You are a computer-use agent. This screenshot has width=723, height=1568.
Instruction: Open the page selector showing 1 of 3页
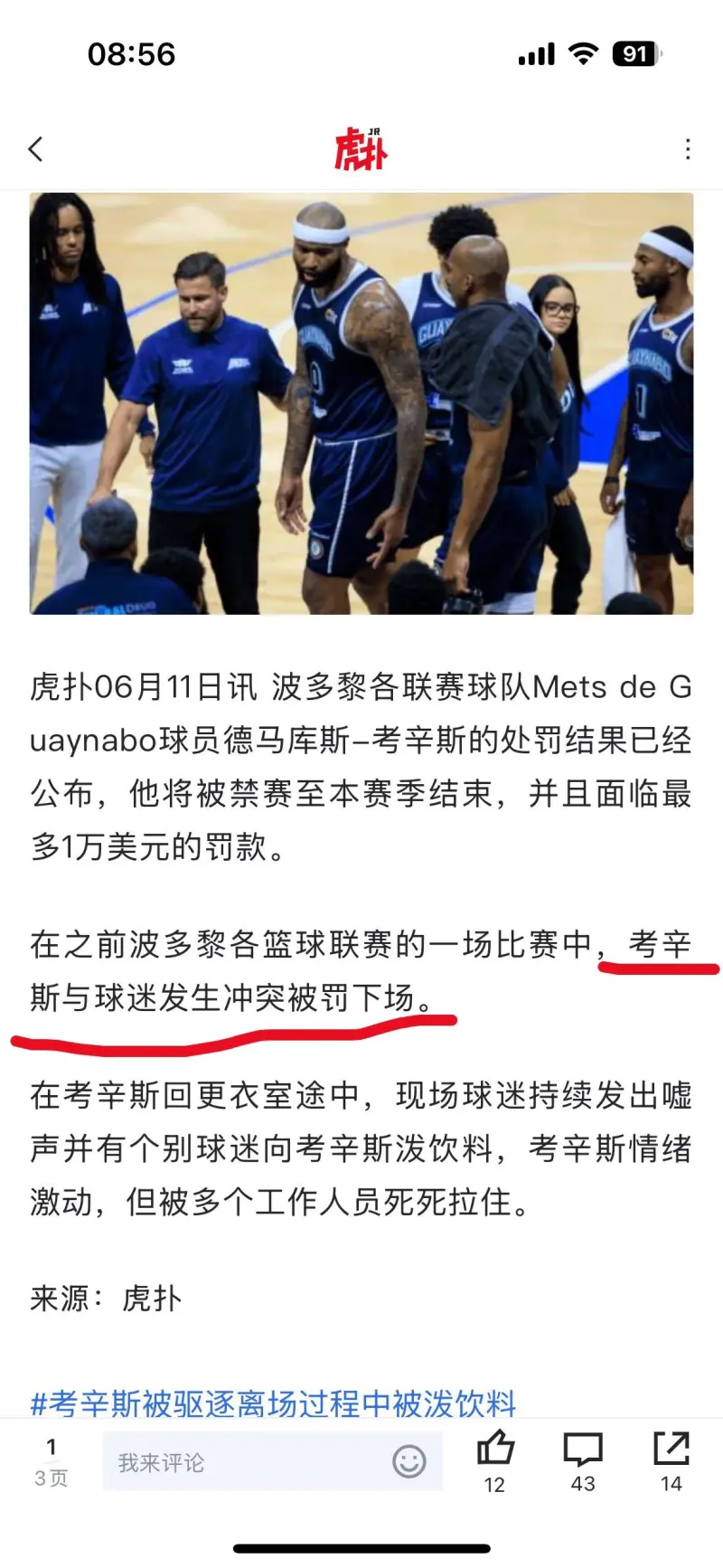coord(52,1462)
